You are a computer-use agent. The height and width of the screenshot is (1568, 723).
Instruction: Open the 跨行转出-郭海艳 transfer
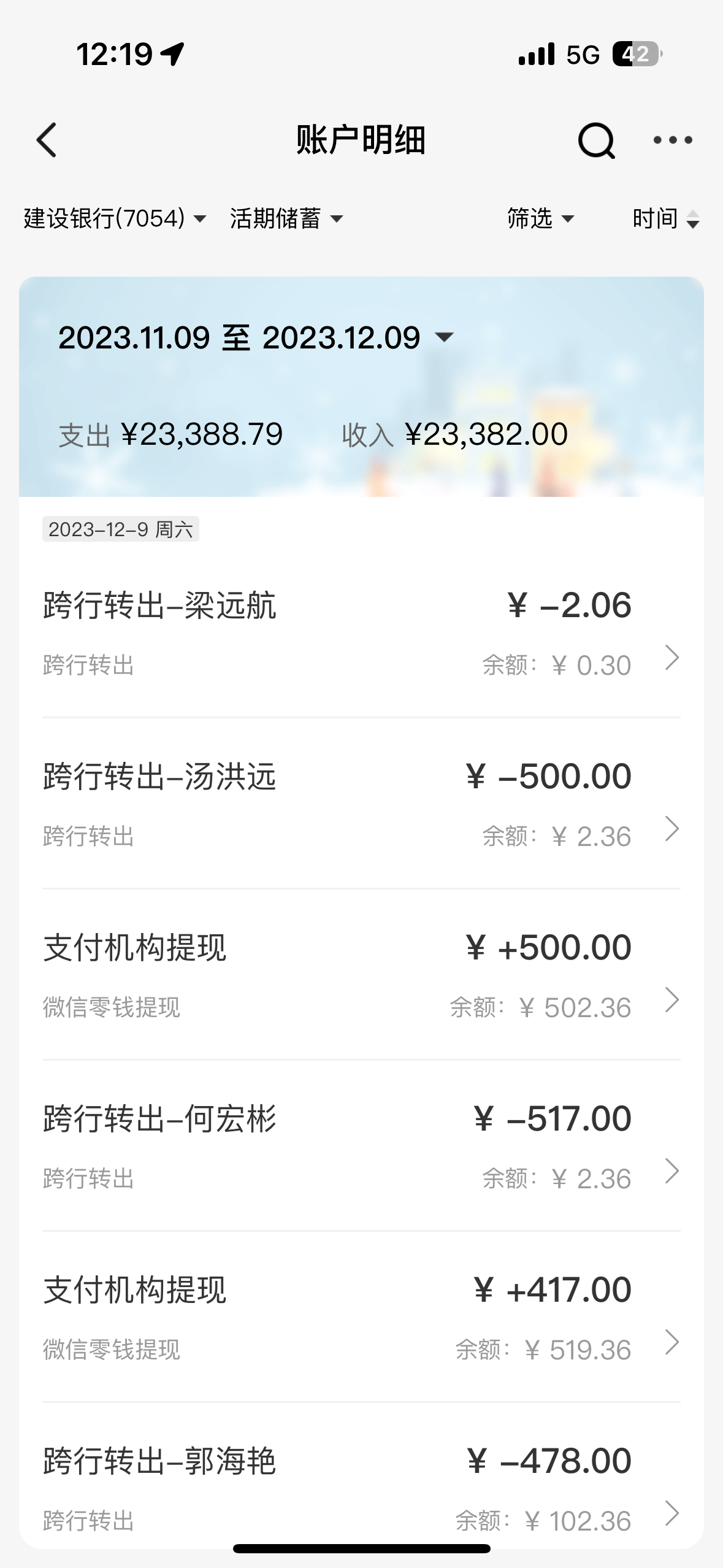click(x=361, y=1485)
